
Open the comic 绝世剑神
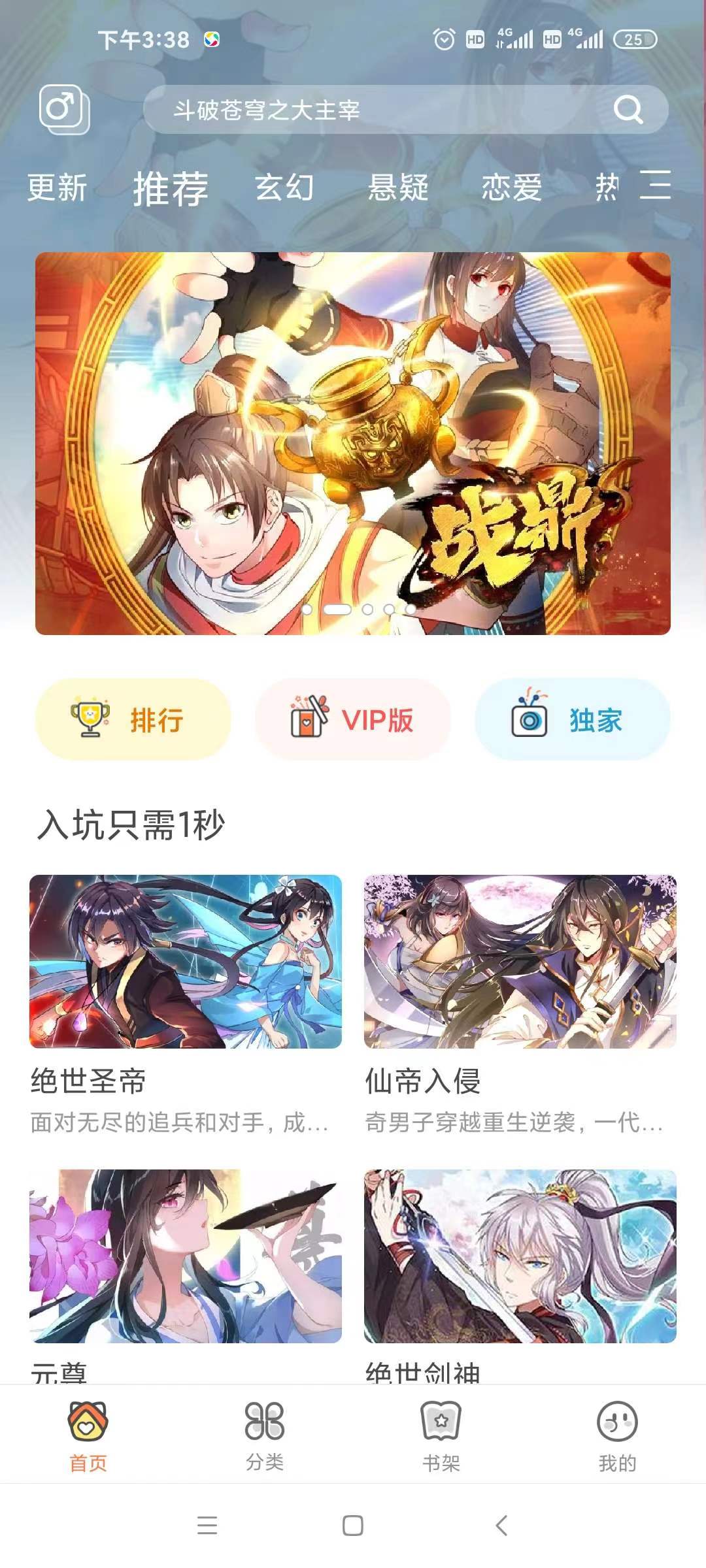point(520,1256)
